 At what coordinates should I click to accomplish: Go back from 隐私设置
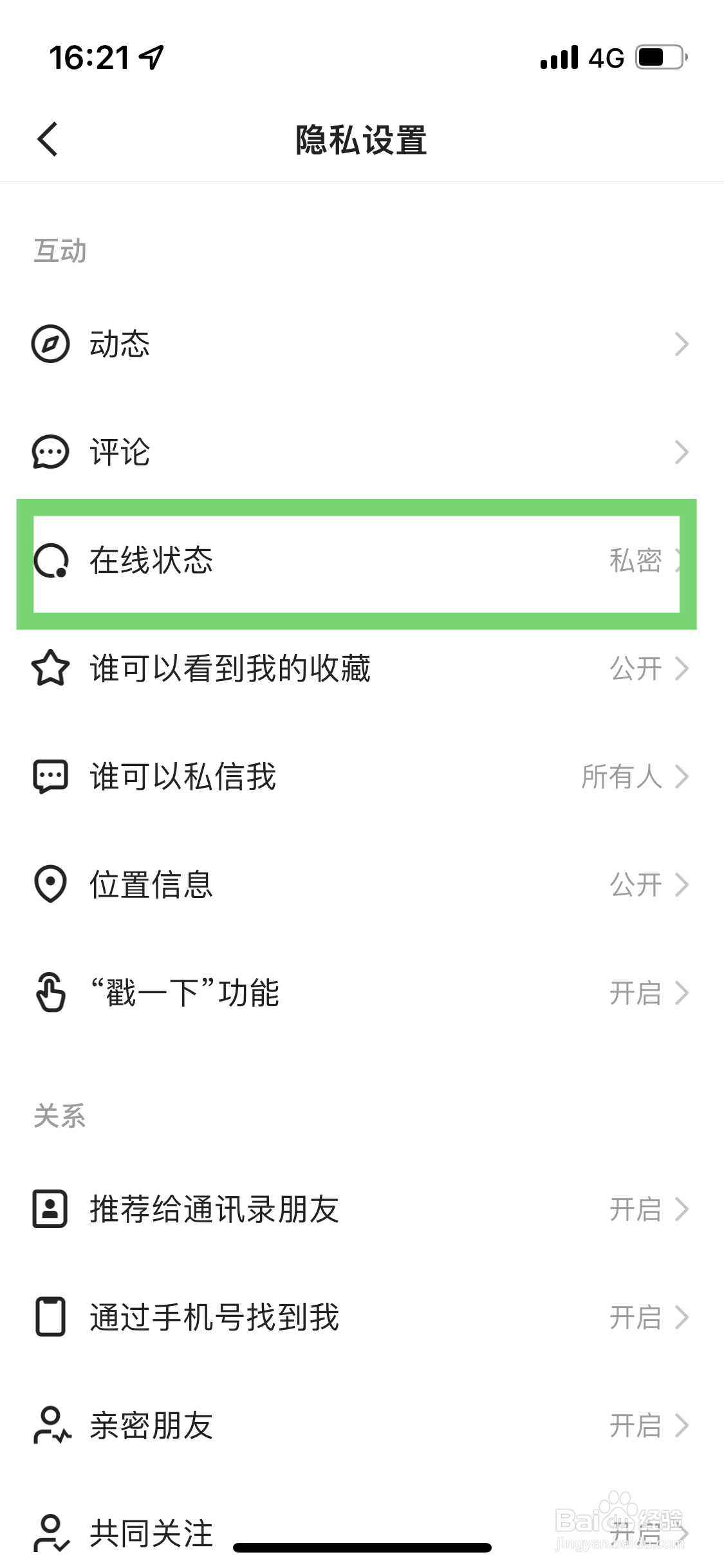(48, 139)
